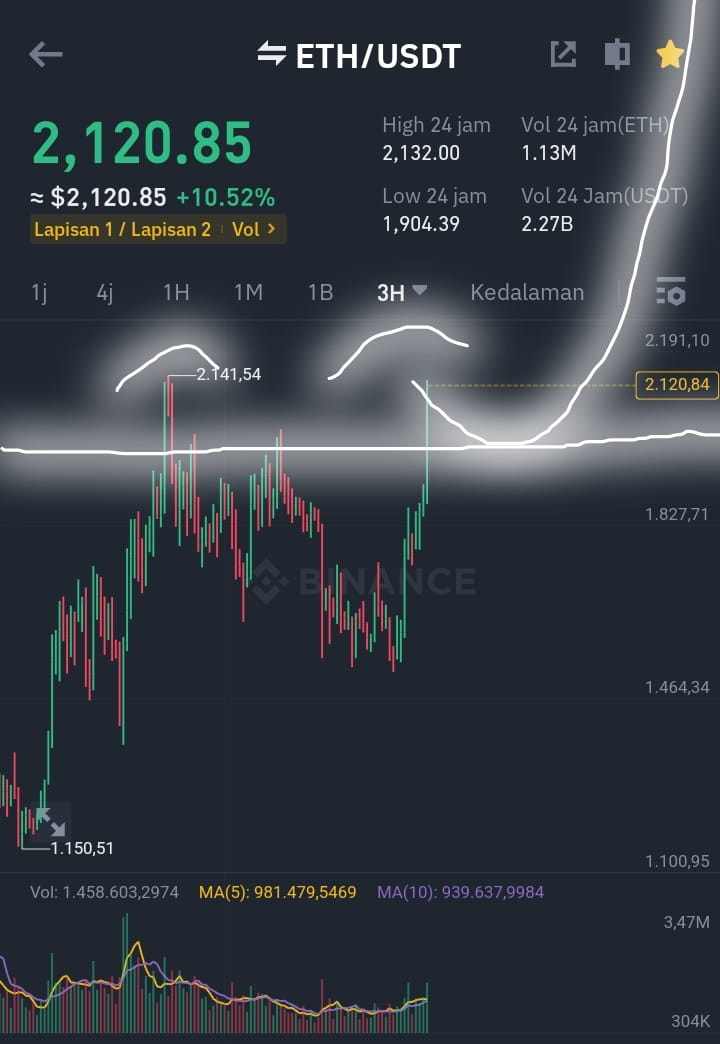Switch to the 1H interval

(176, 292)
